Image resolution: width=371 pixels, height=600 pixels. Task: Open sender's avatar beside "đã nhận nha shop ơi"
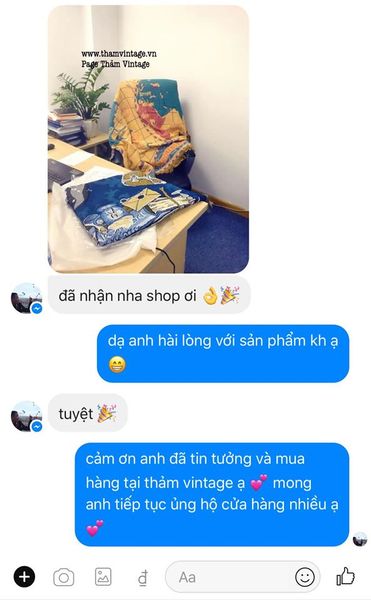pyautogui.click(x=26, y=298)
